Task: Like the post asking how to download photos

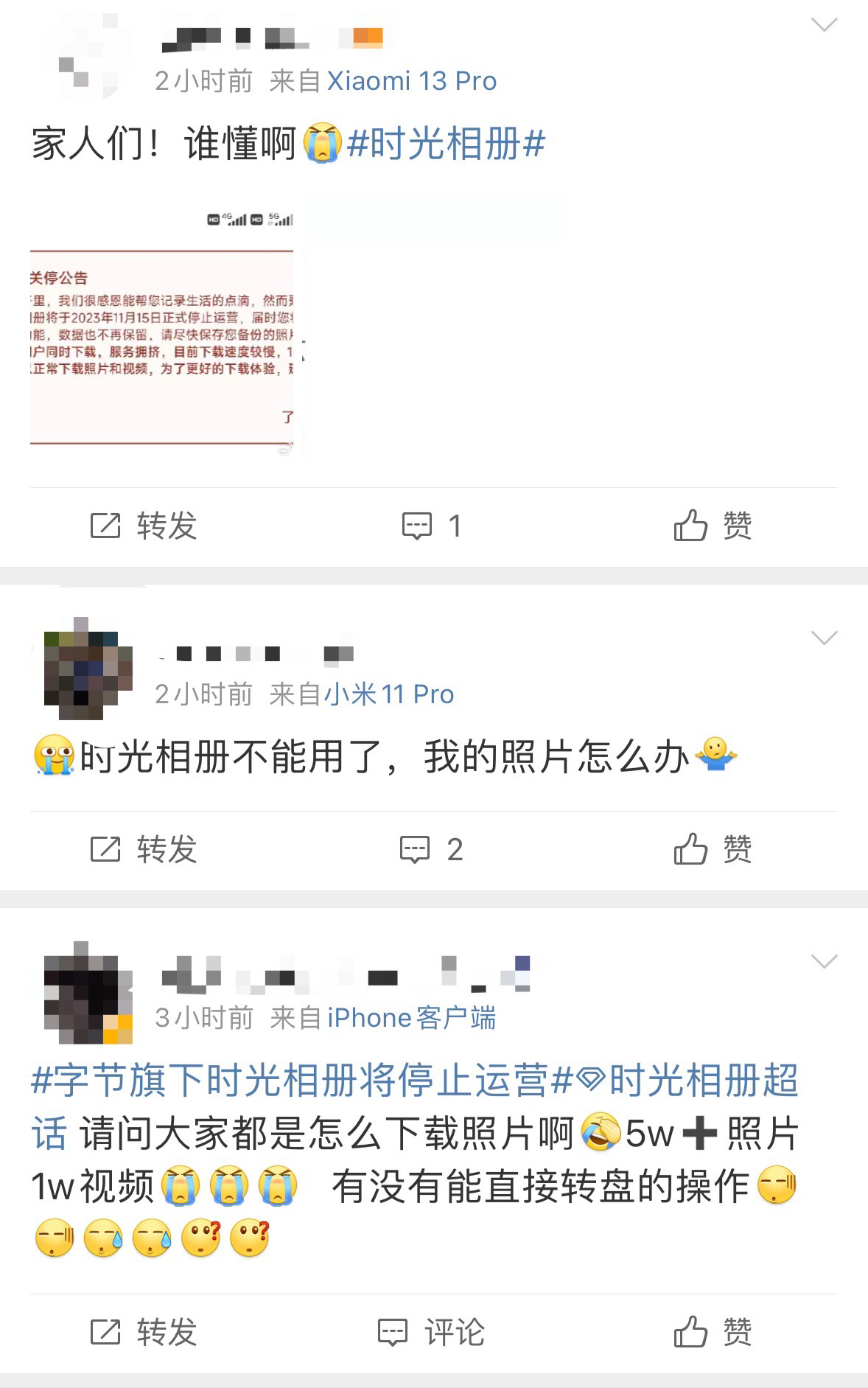Action: (713, 1332)
